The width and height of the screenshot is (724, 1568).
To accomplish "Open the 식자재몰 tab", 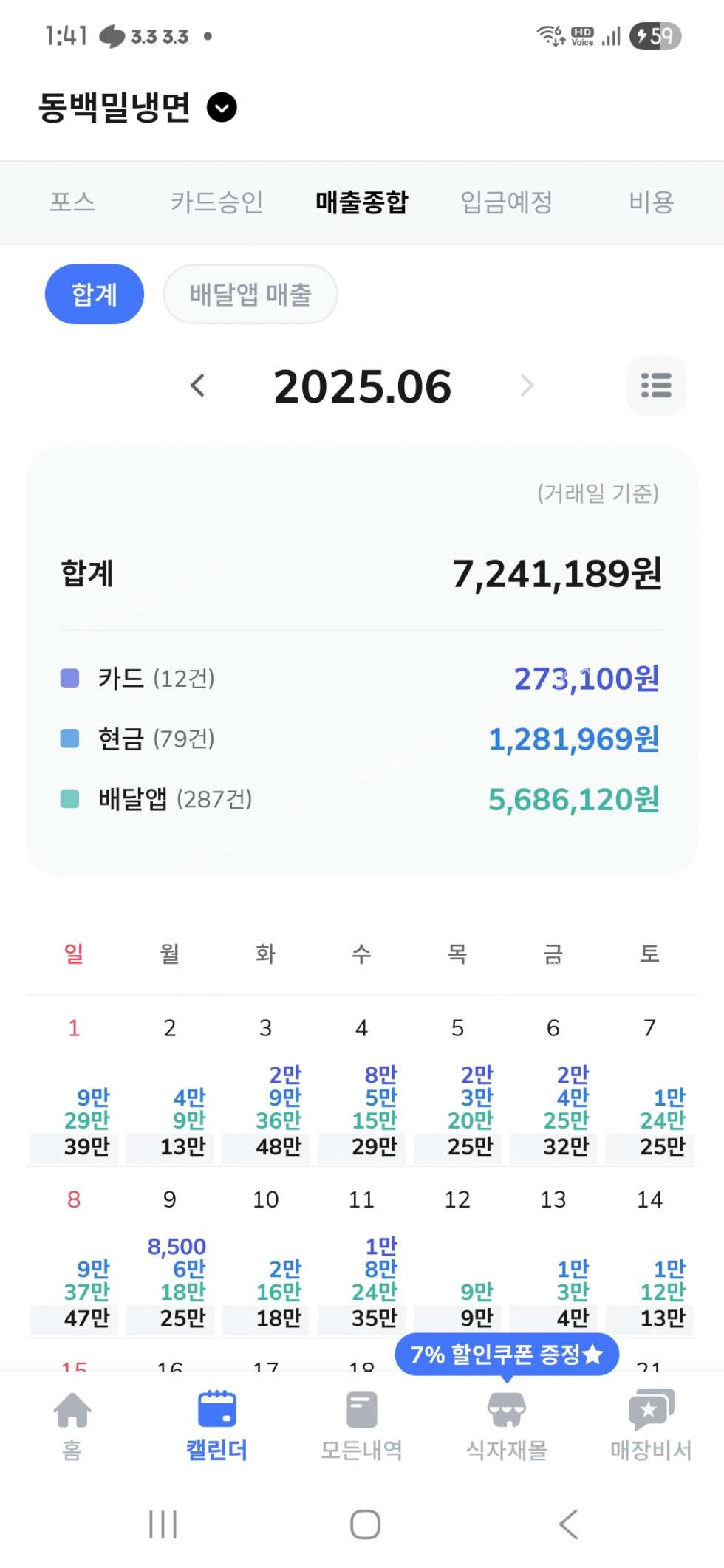I will coord(507,1425).
